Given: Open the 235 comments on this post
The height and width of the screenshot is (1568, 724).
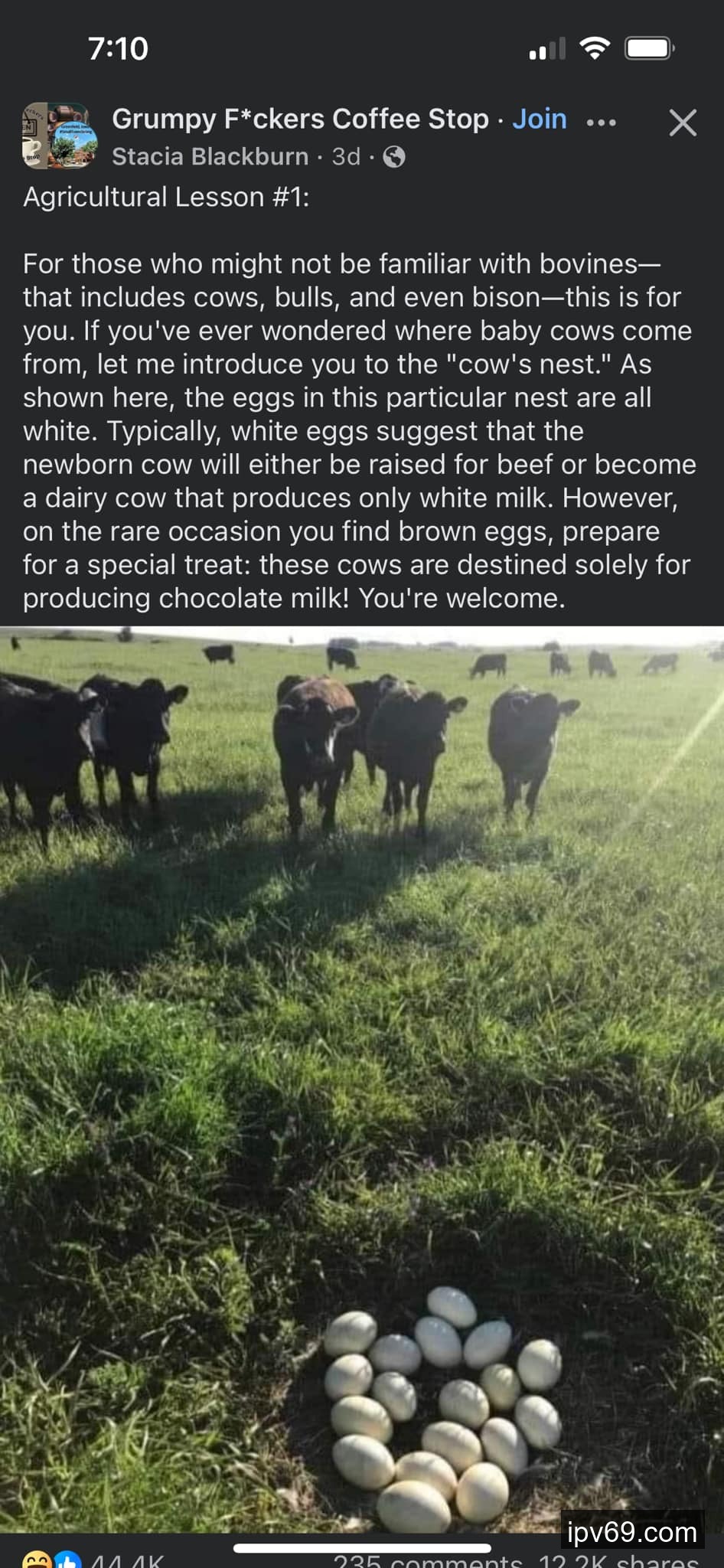Looking at the screenshot, I should click(427, 1560).
